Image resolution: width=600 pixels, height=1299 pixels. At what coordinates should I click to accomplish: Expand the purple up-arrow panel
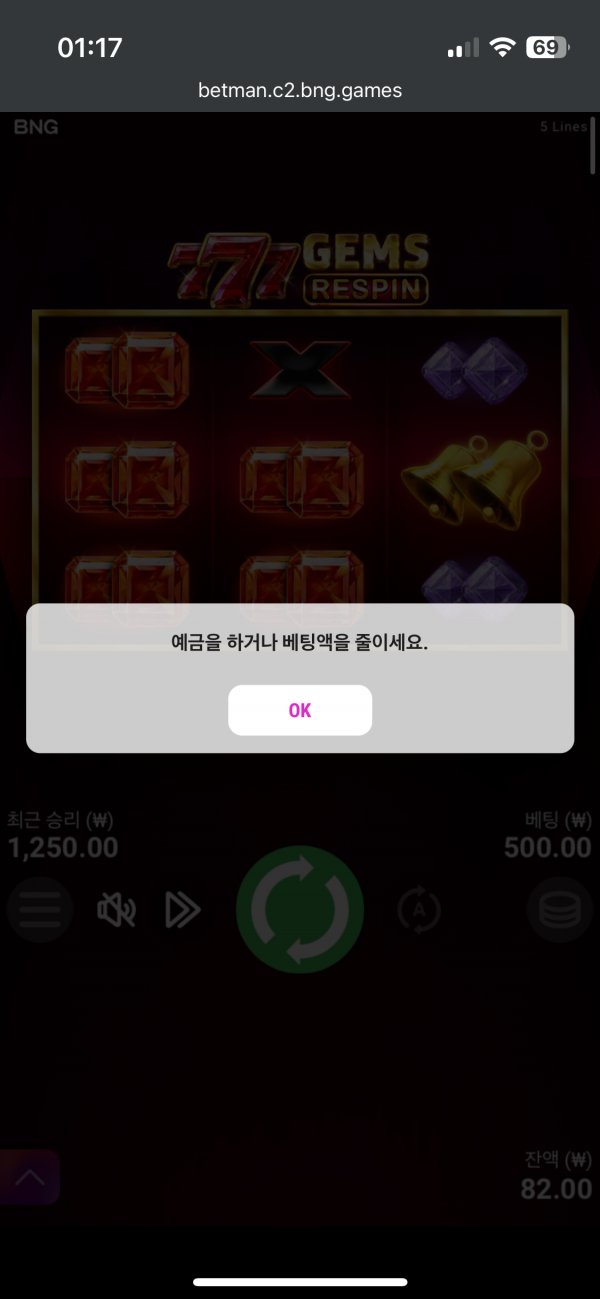click(x=30, y=1177)
